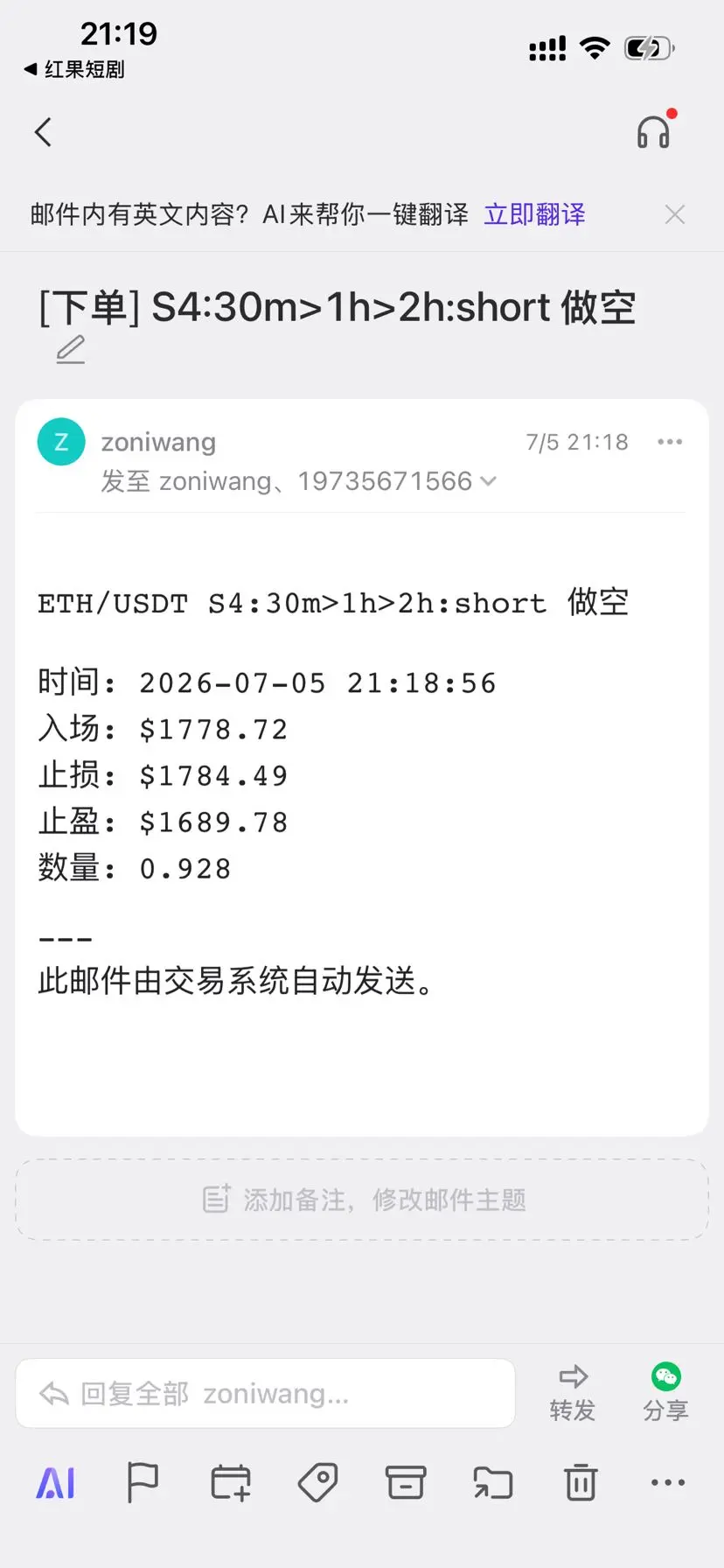Go back to the inbox
This screenshot has height=1568, width=724.
click(44, 133)
